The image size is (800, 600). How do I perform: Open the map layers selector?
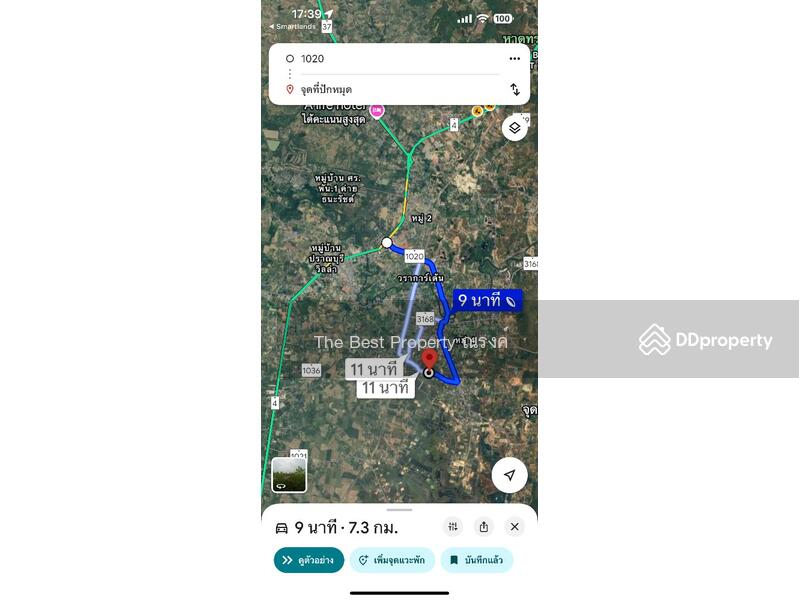click(514, 128)
